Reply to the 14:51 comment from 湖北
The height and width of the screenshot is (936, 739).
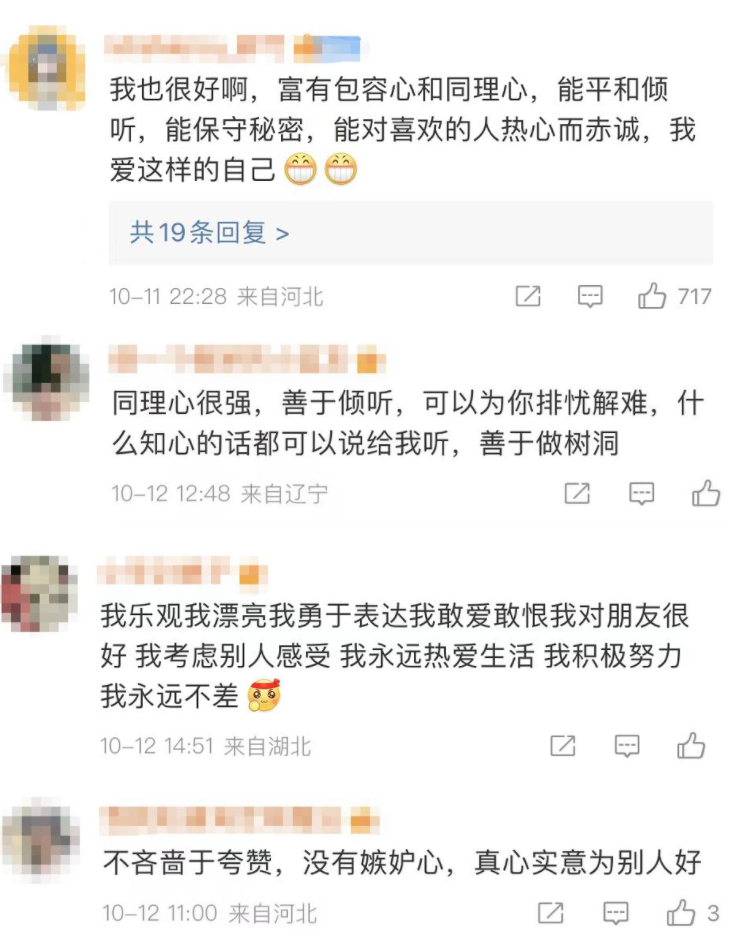(627, 746)
